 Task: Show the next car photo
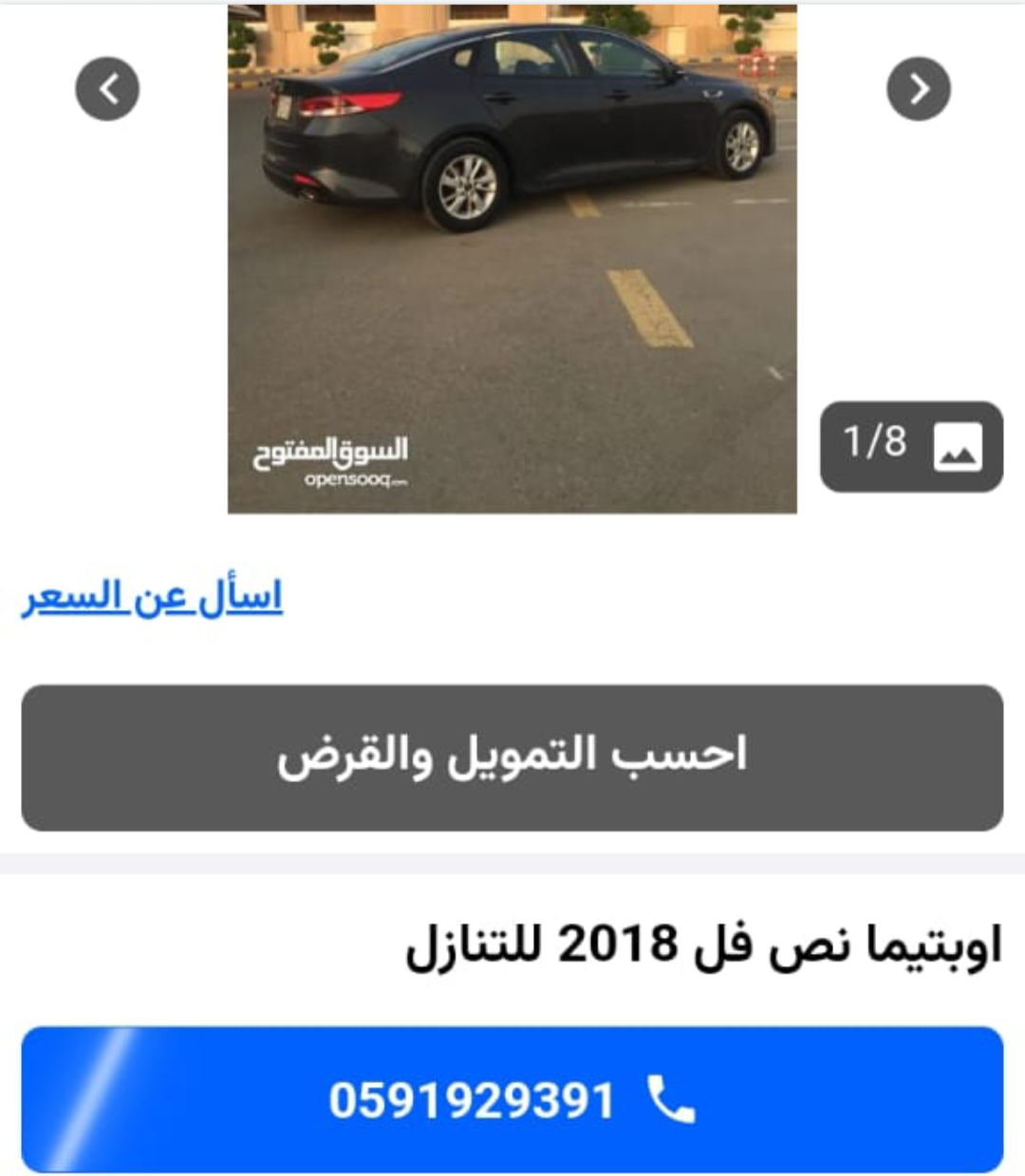tap(918, 89)
